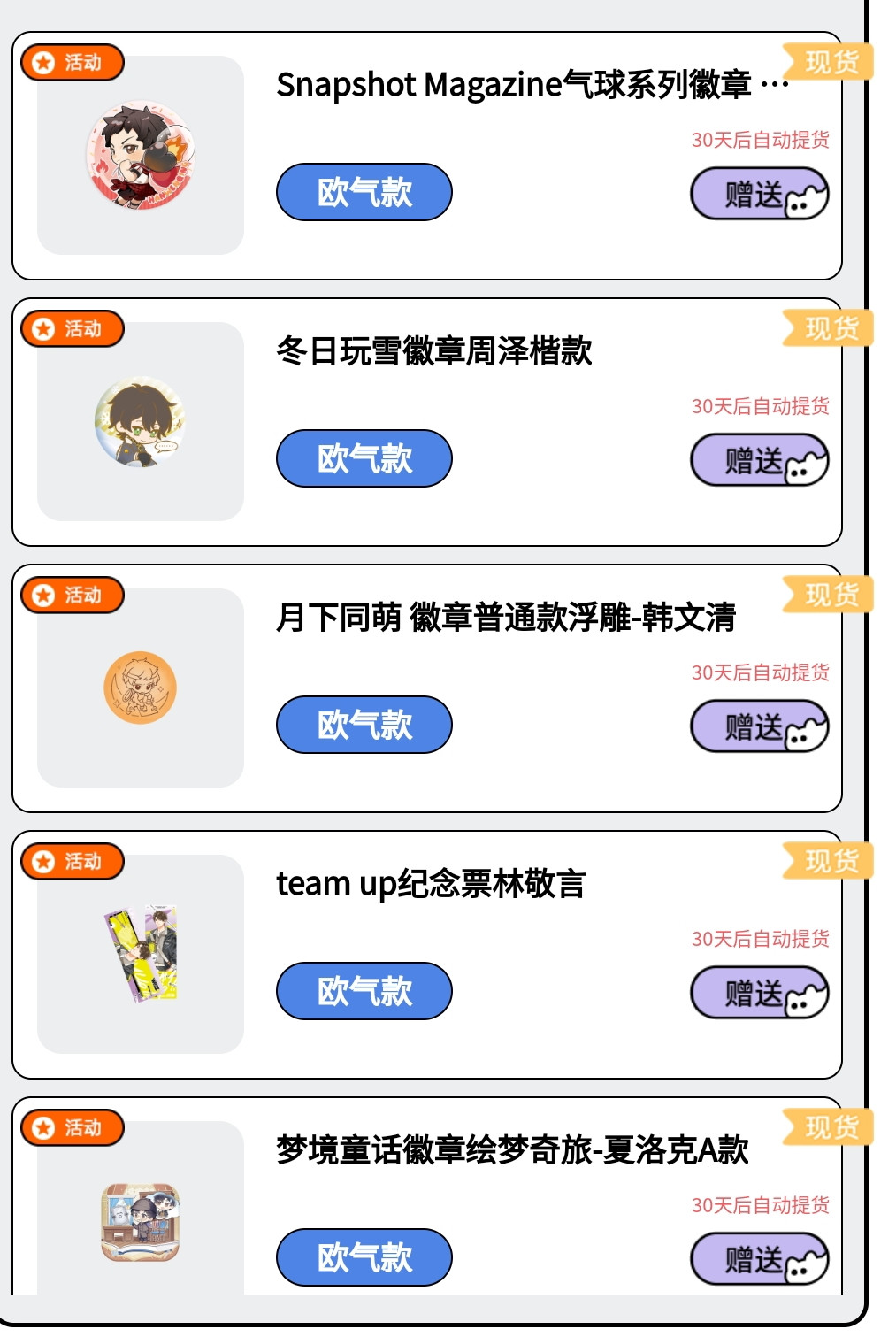This screenshot has width=896, height=1337.
Task: Open 梦境童话徽章 夏洛克A款 thumbnail
Action: tap(141, 1221)
